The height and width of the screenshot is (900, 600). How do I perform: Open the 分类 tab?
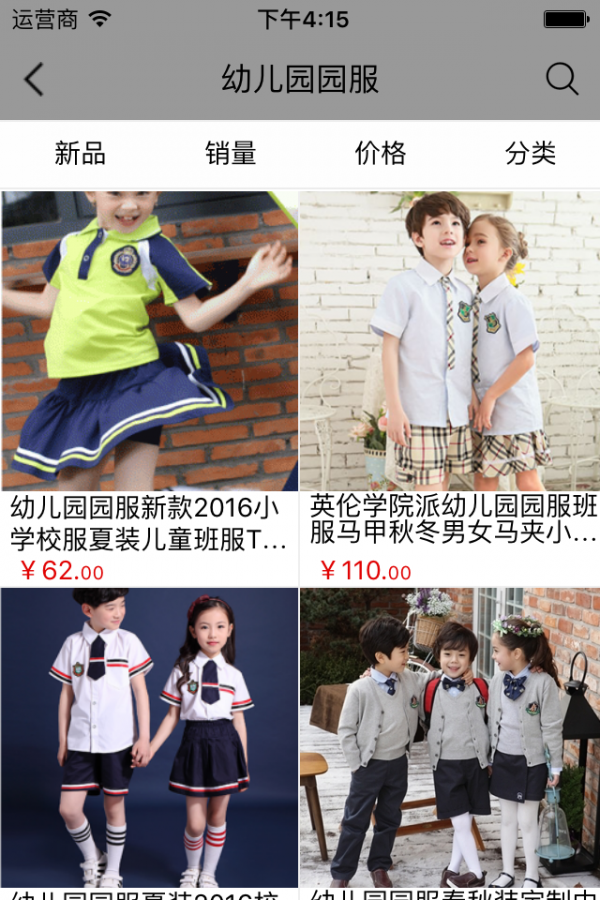(x=530, y=153)
